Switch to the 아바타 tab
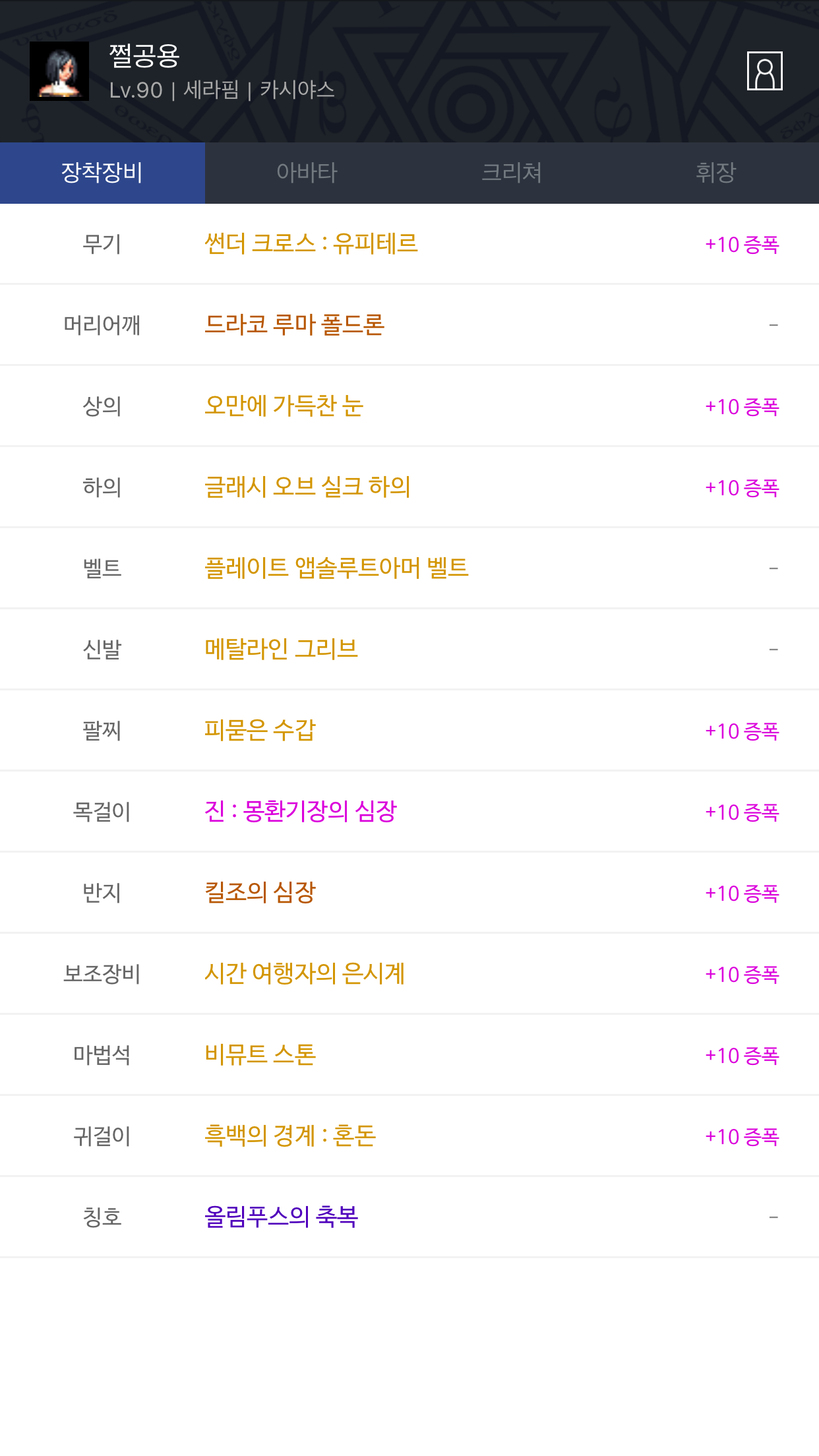Viewport: 819px width, 1456px height. [307, 173]
